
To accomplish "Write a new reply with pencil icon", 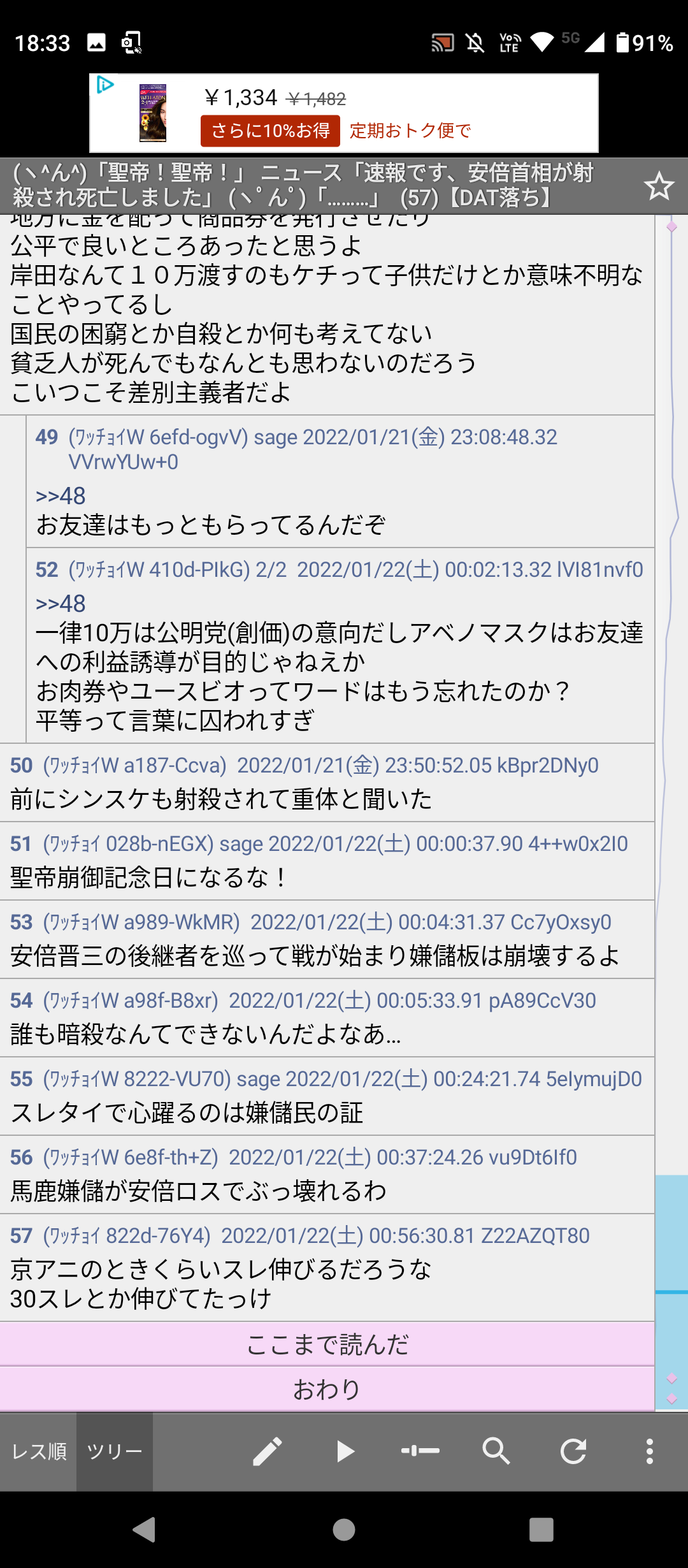I will tap(268, 1451).
